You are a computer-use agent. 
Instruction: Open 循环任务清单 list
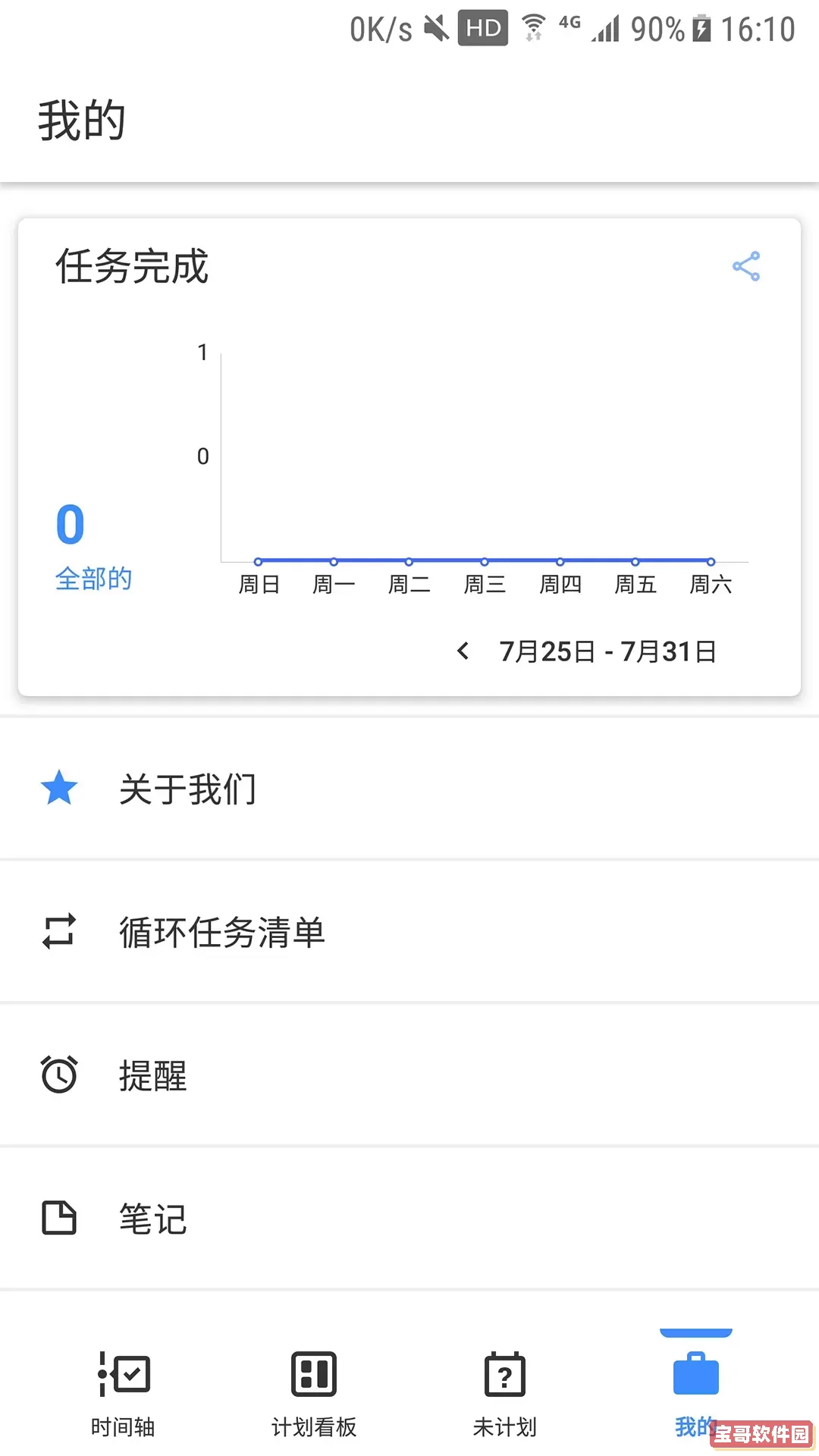tap(222, 932)
